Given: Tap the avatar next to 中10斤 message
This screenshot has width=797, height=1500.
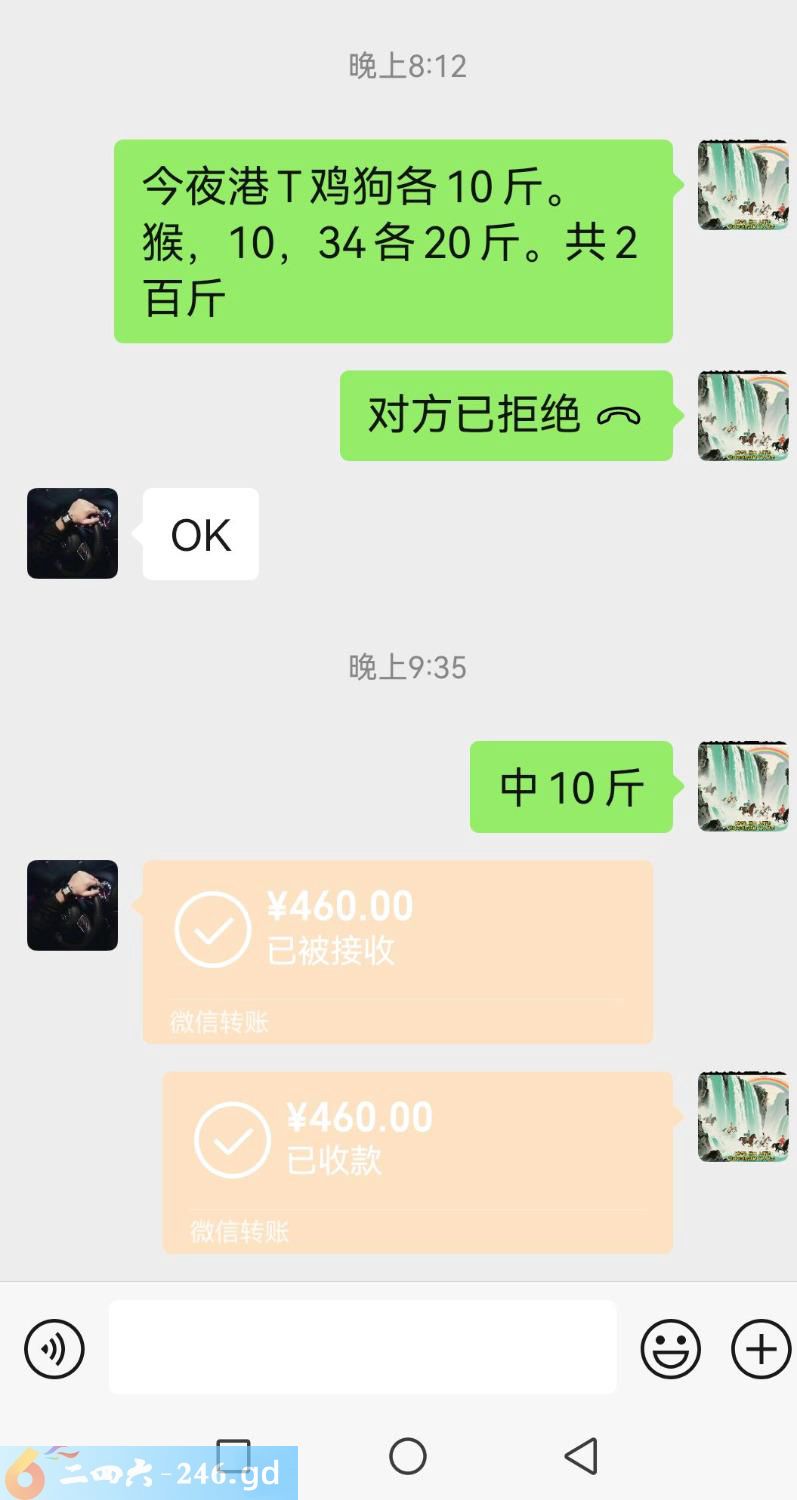Looking at the screenshot, I should [x=742, y=786].
